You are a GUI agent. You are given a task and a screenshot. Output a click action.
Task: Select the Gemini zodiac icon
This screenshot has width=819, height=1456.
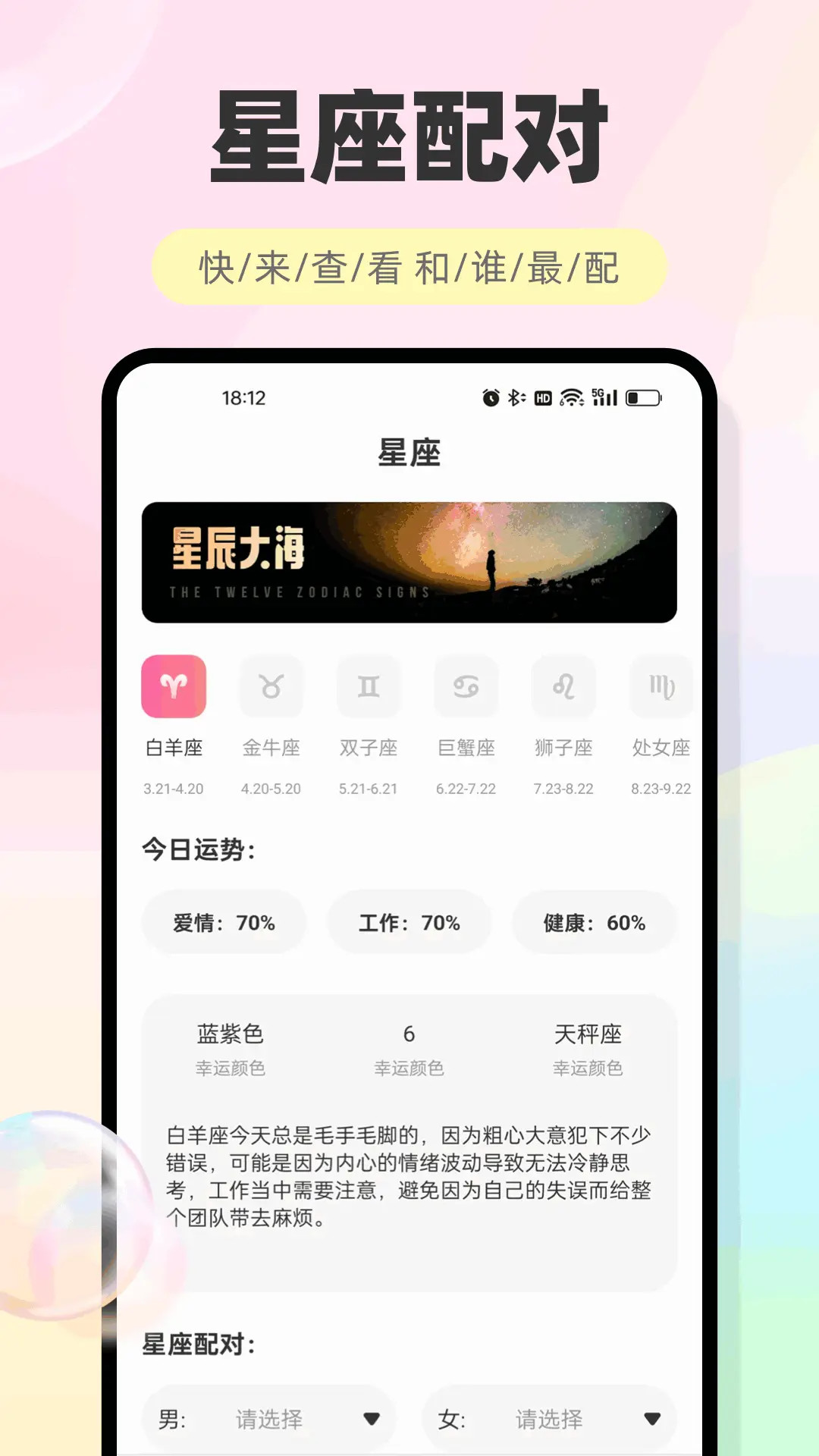pyautogui.click(x=369, y=686)
